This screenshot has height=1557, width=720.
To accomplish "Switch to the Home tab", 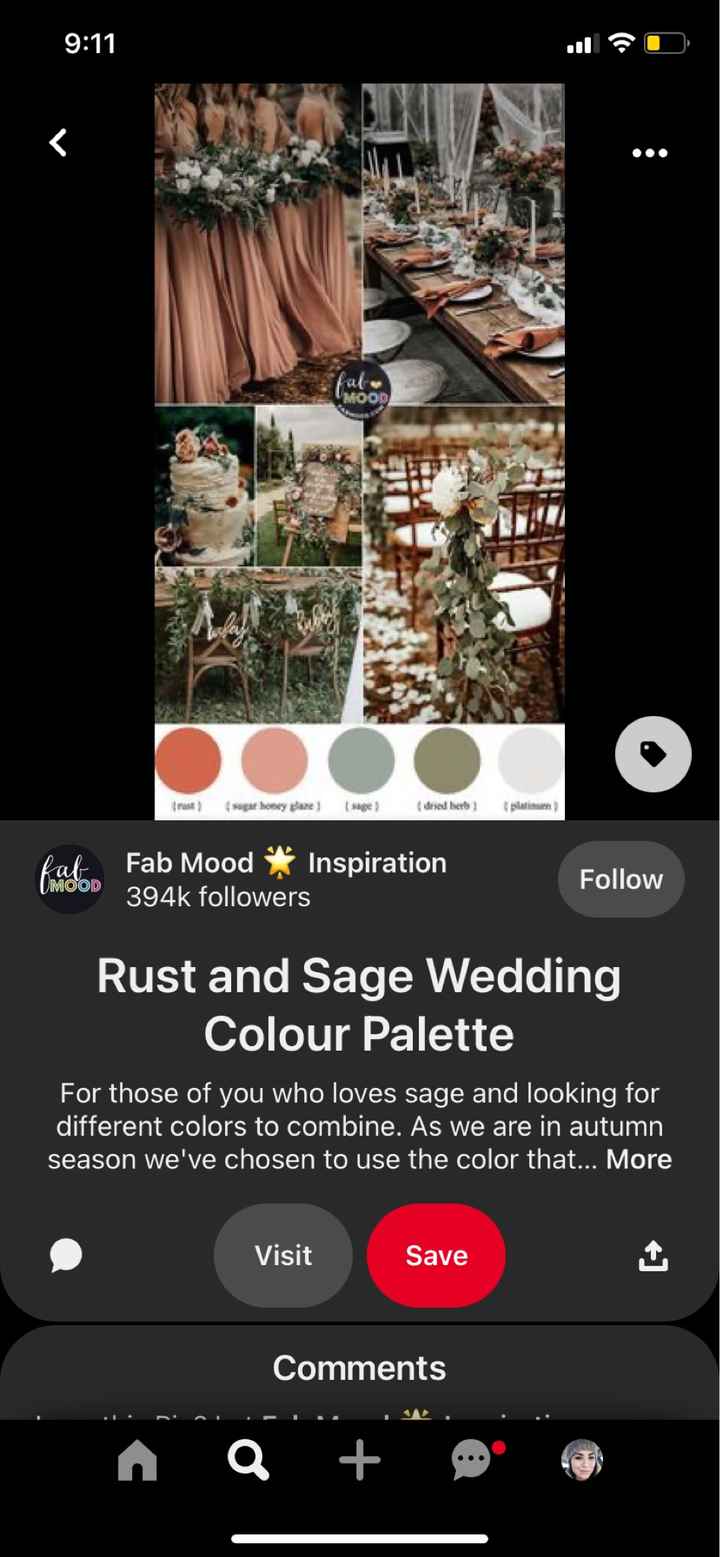I will click(x=138, y=1461).
